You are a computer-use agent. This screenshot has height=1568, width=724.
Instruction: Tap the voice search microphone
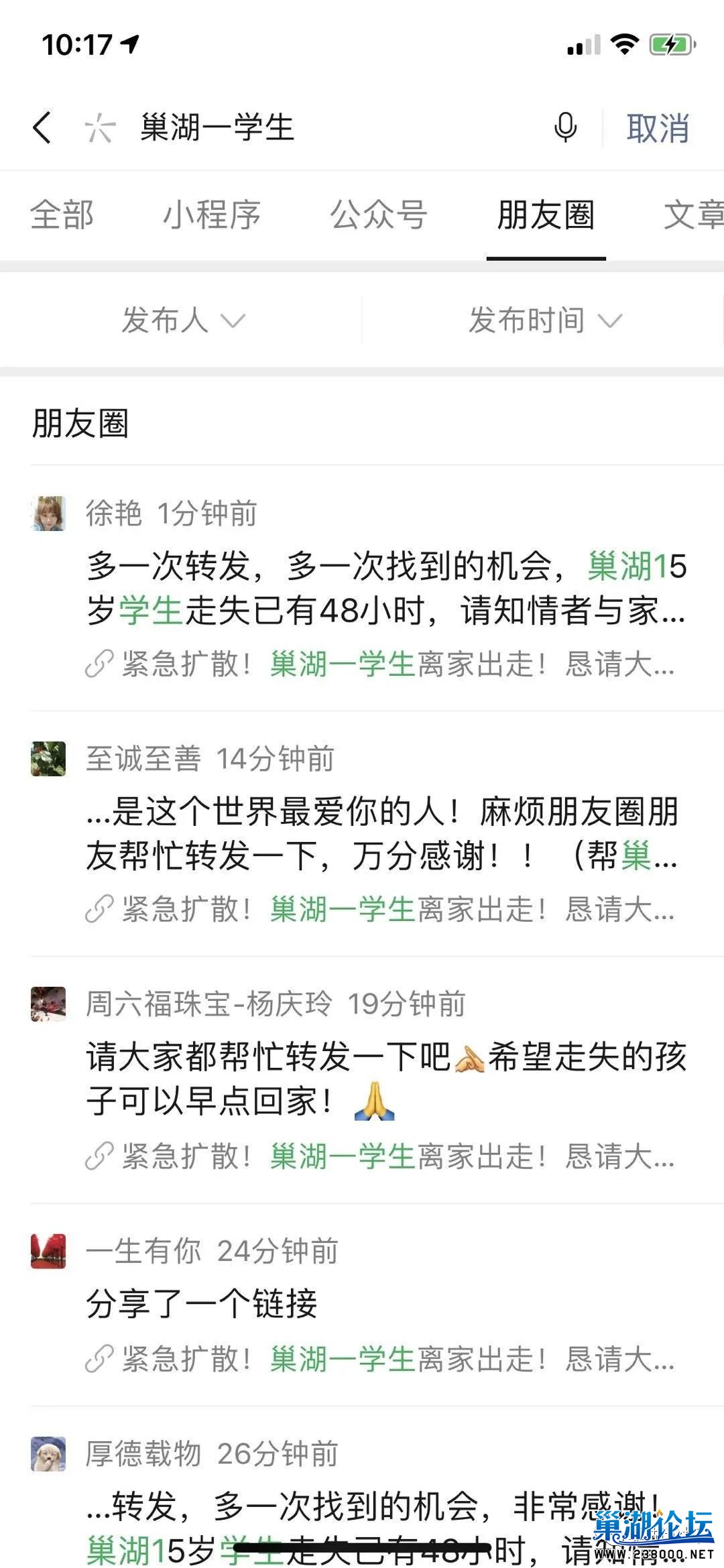[565, 127]
